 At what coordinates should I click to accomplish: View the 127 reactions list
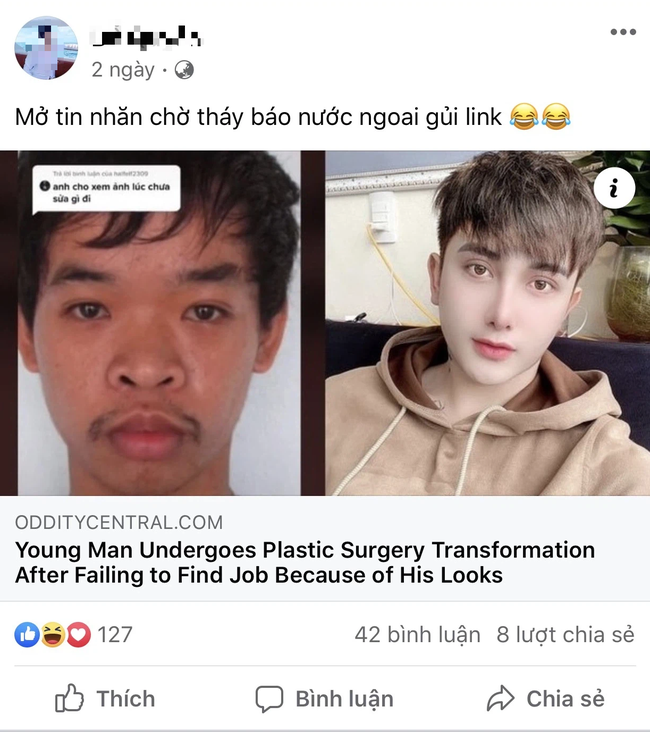tap(73, 634)
